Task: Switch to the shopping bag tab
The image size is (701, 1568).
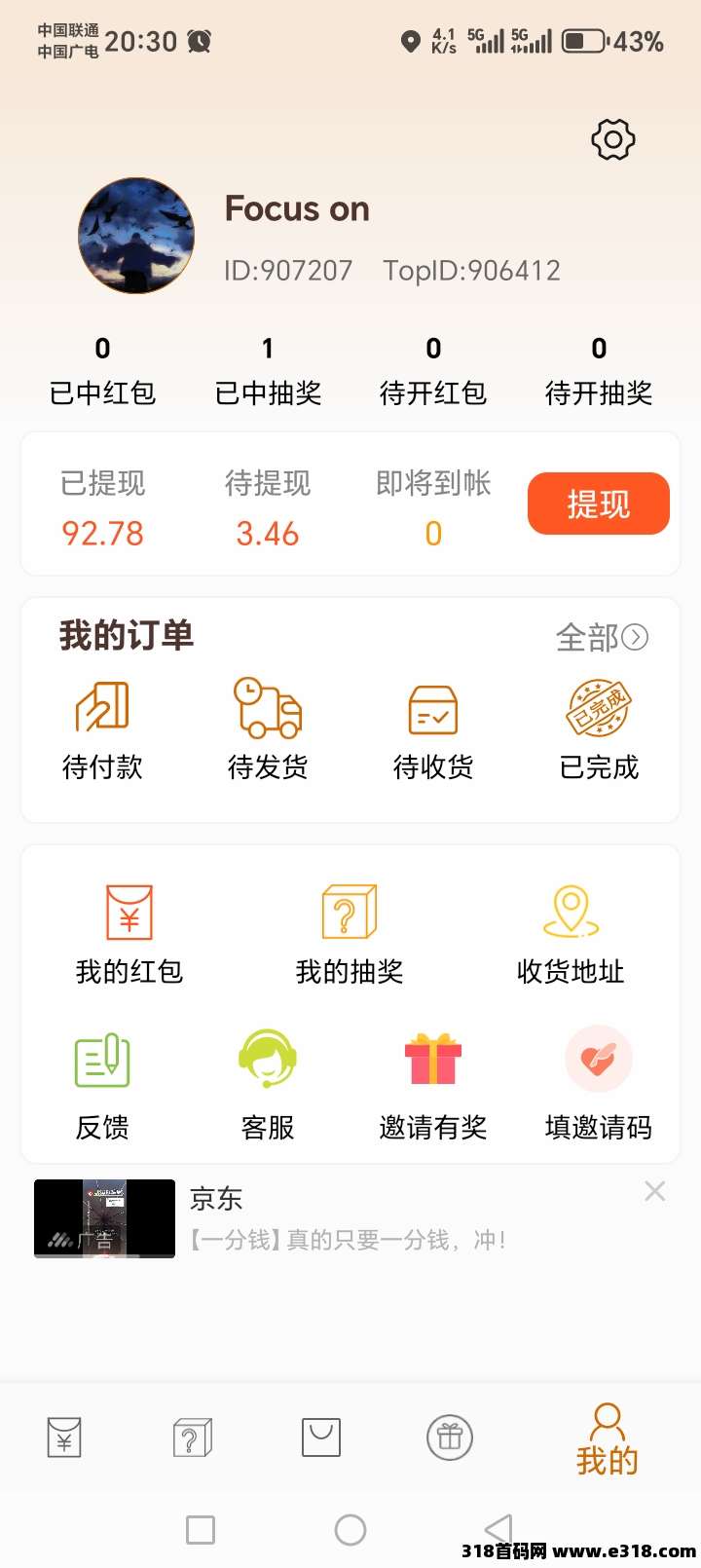Action: coord(321,1437)
